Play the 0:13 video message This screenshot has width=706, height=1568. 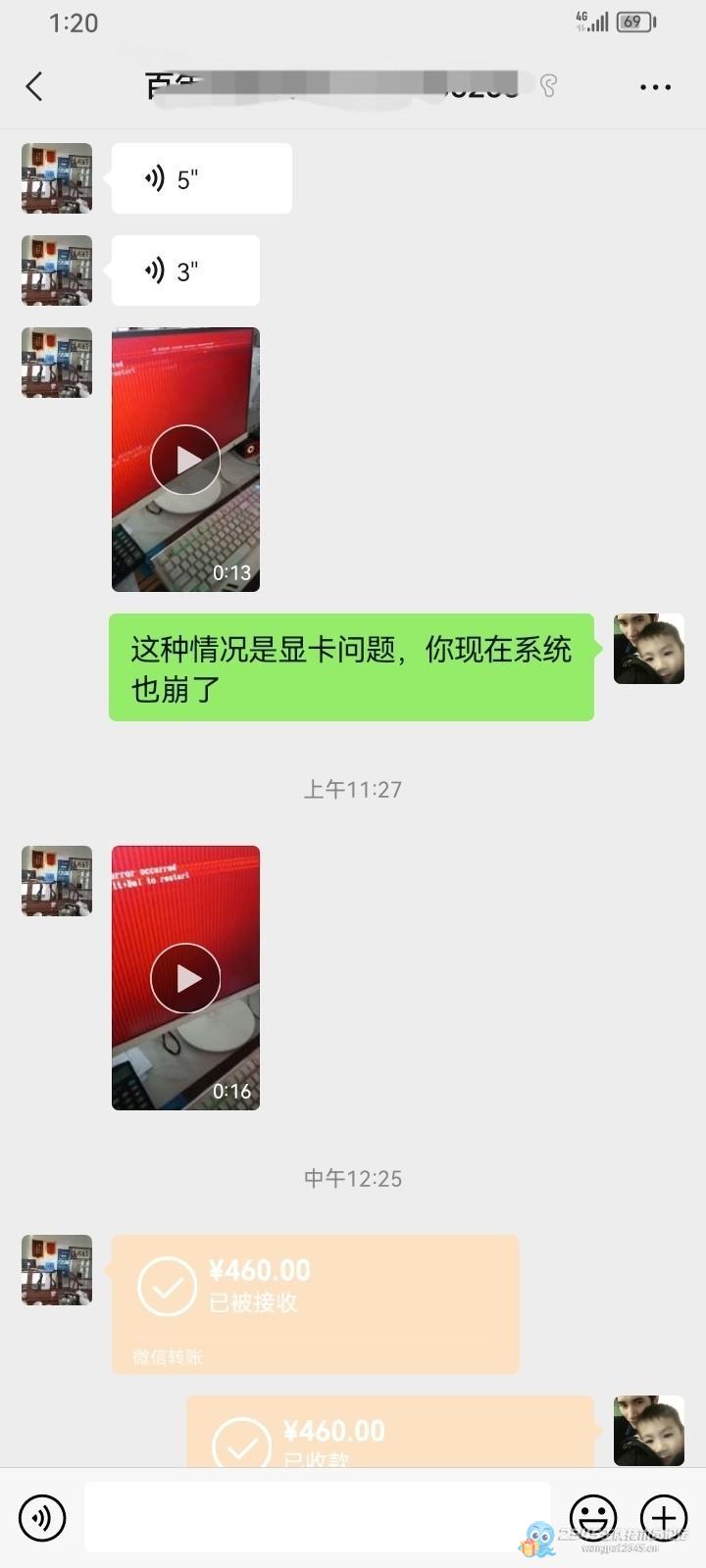click(x=185, y=460)
